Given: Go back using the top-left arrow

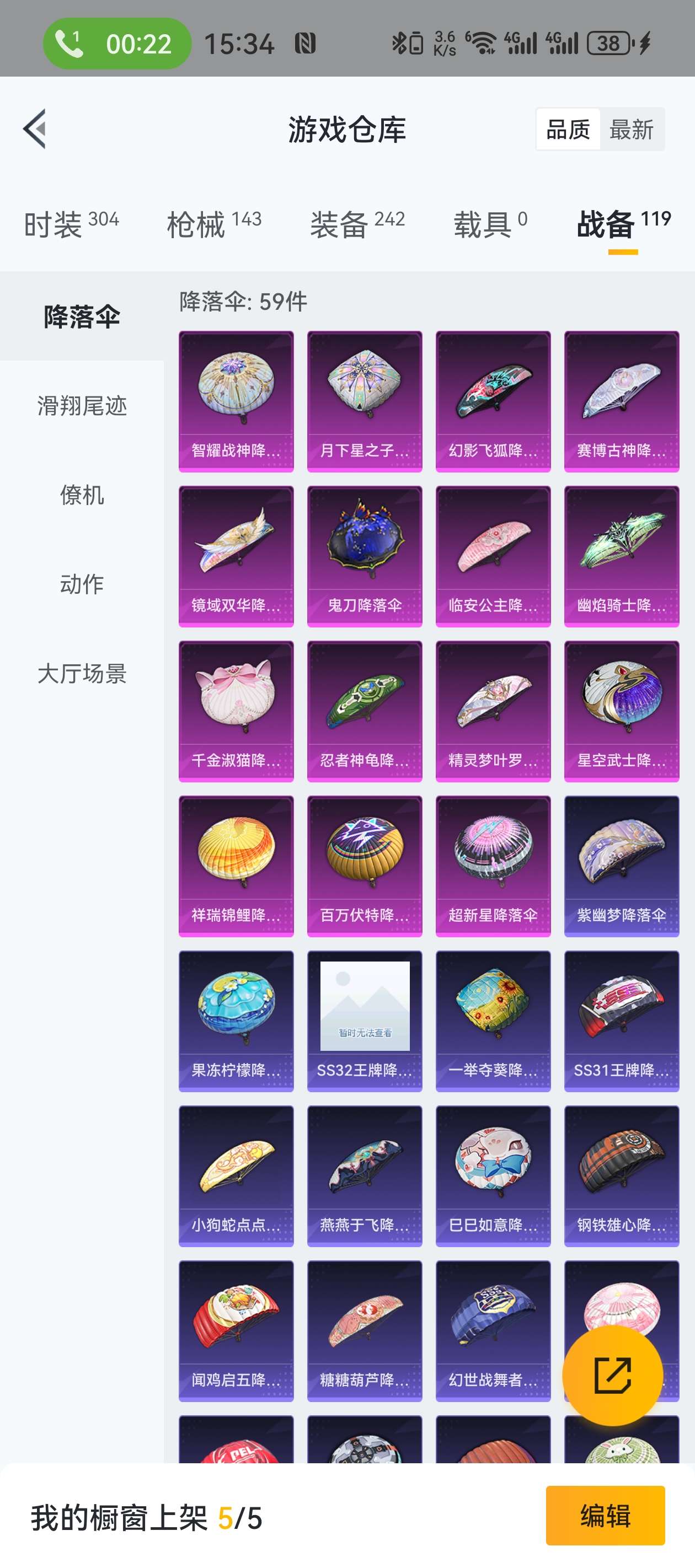Looking at the screenshot, I should click(35, 128).
